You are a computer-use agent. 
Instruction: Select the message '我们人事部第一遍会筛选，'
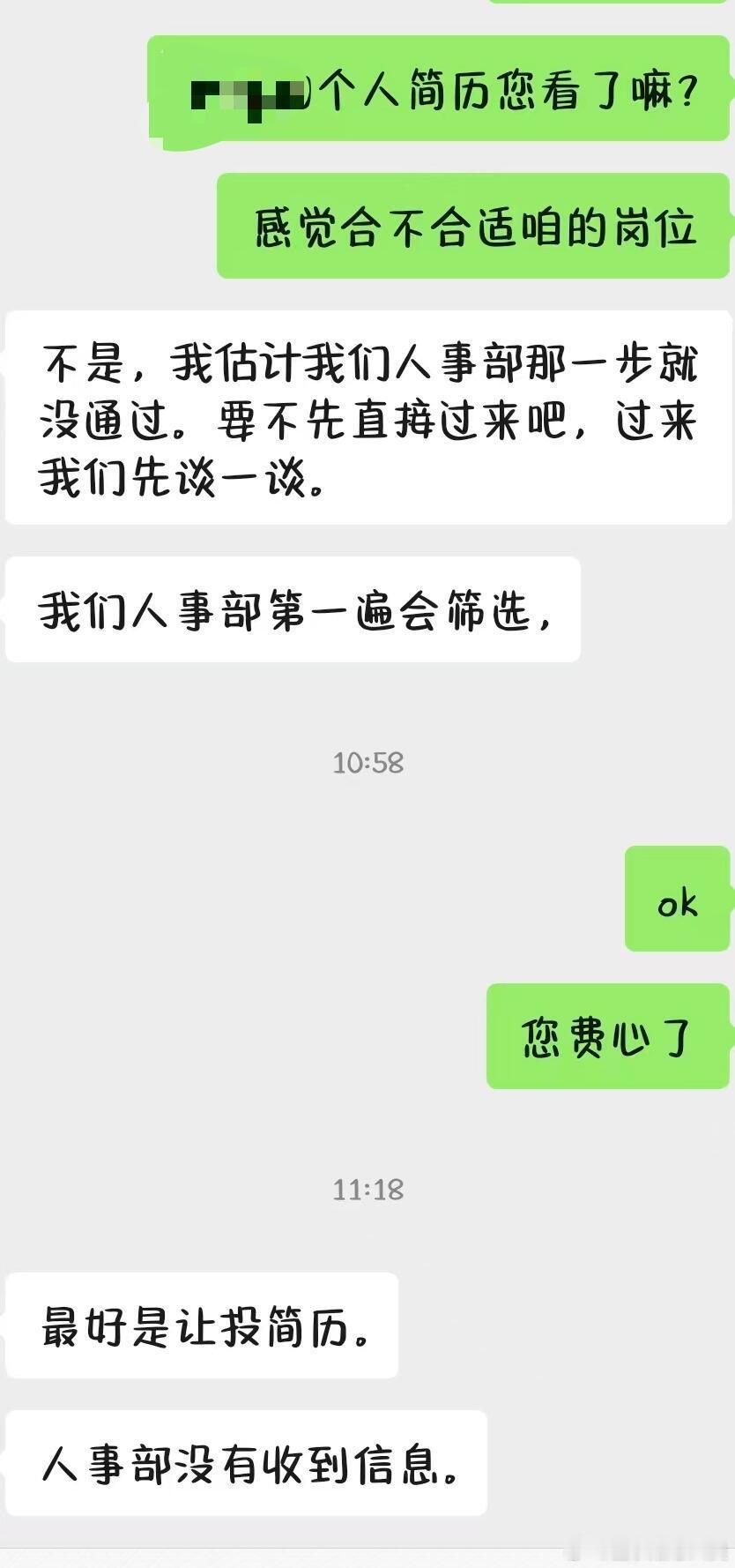(291, 609)
